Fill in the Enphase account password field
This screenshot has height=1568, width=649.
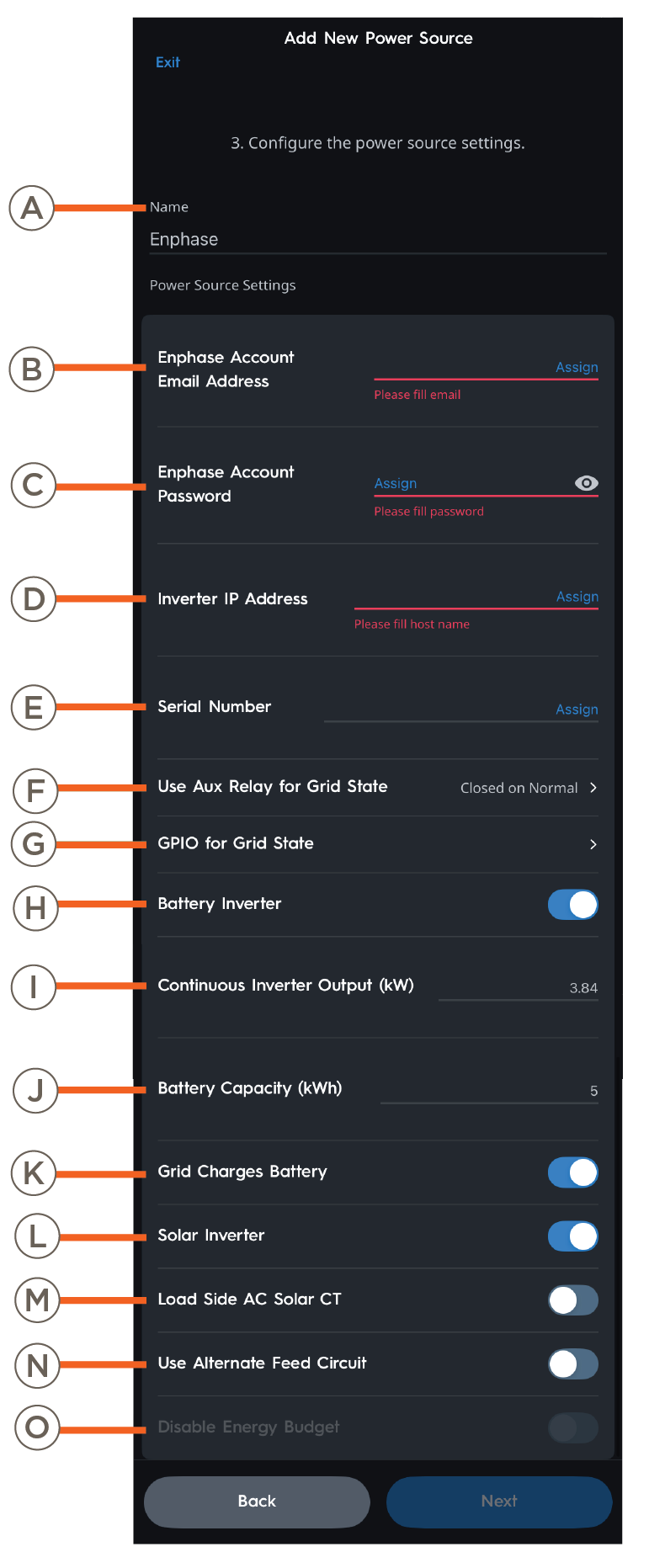coord(471,484)
